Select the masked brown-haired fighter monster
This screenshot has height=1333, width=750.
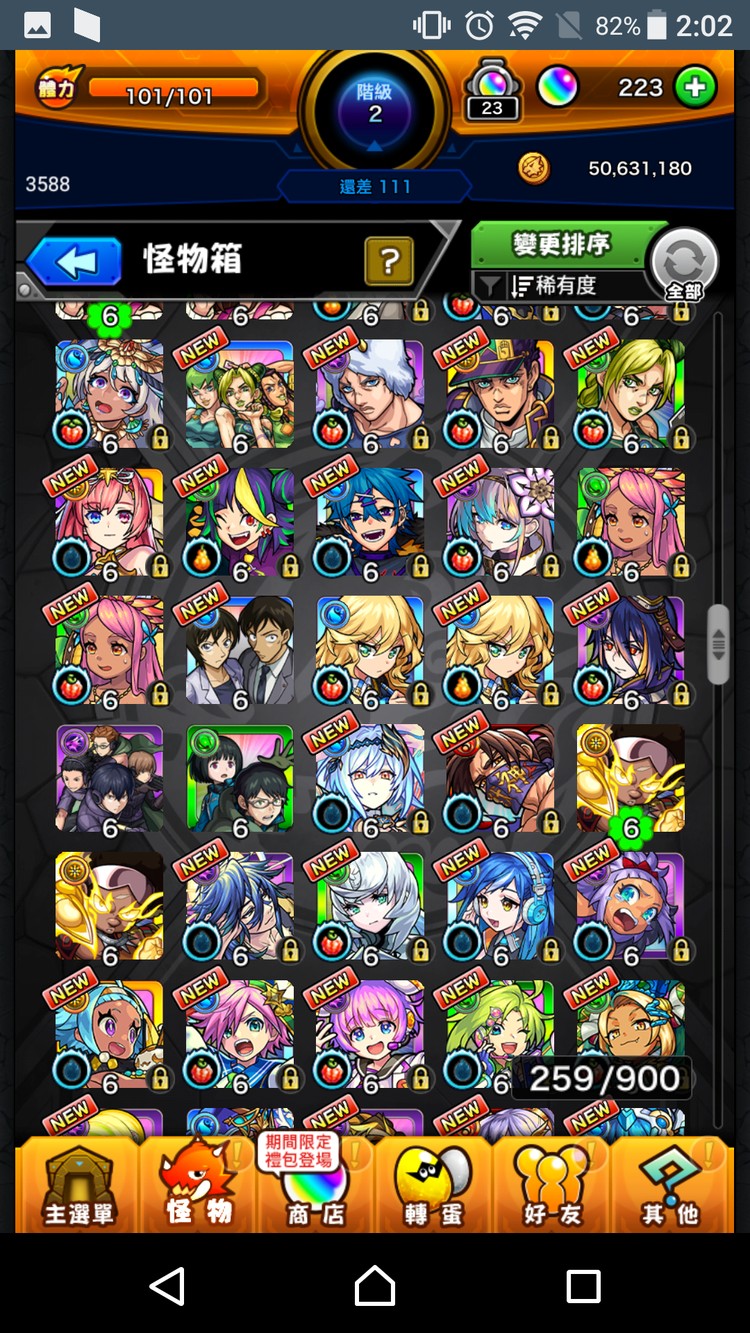tap(500, 778)
